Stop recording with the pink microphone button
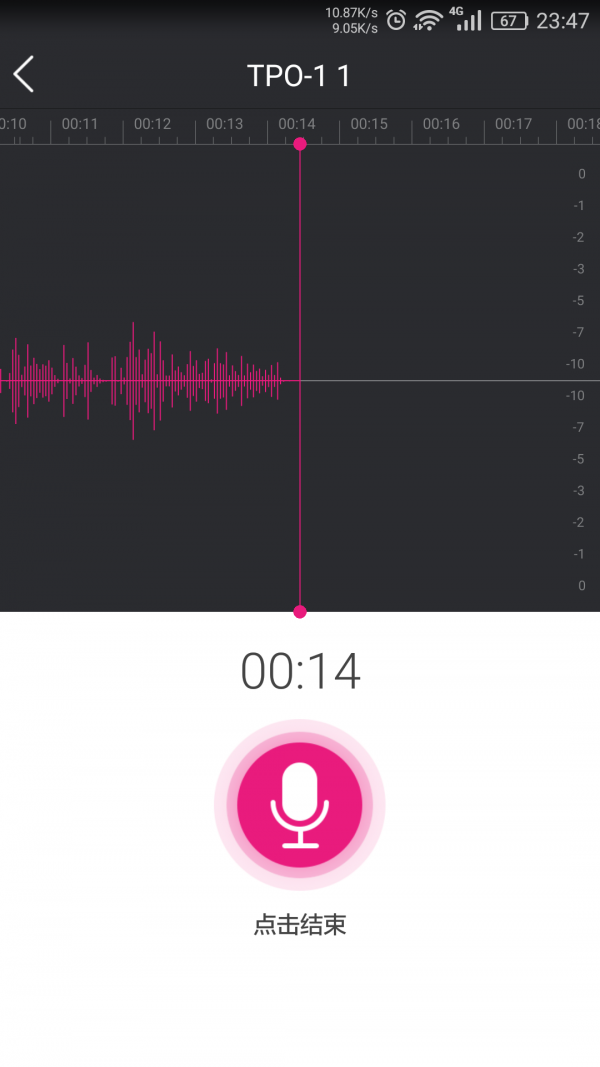Screen dimensions: 600x1067 (299, 804)
